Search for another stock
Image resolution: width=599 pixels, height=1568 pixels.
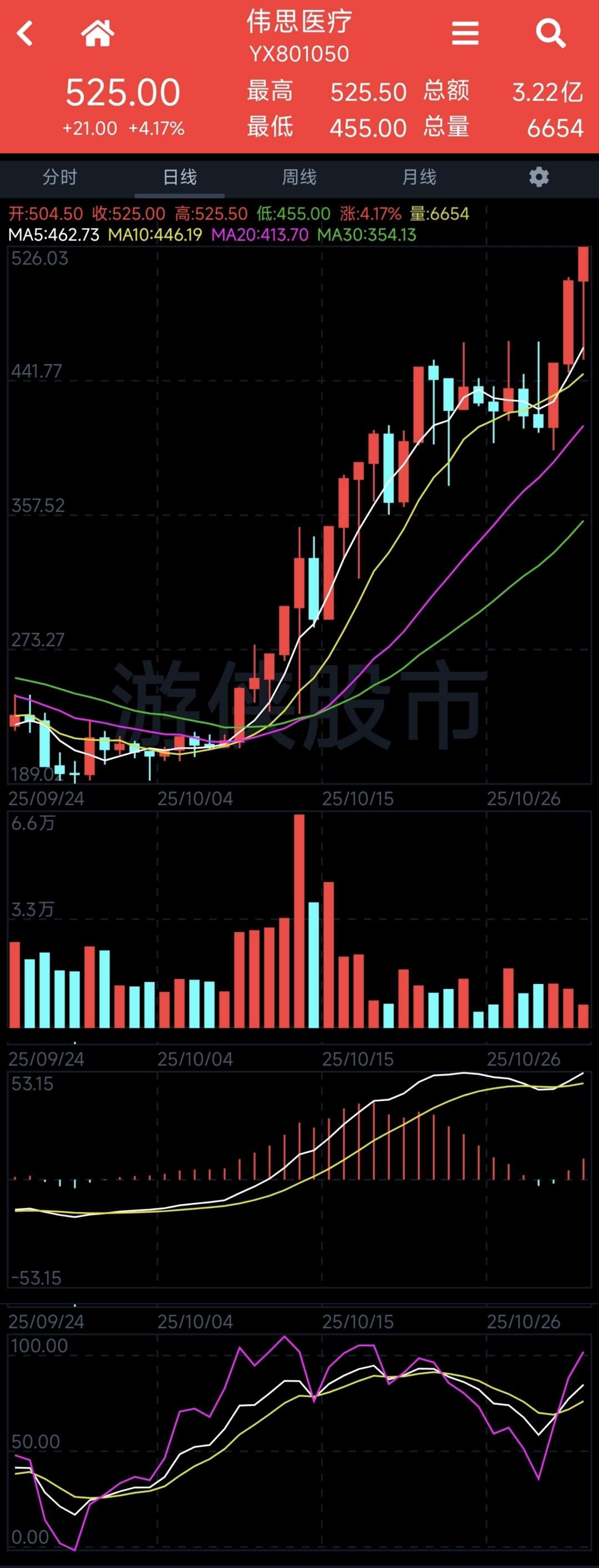coord(550,33)
